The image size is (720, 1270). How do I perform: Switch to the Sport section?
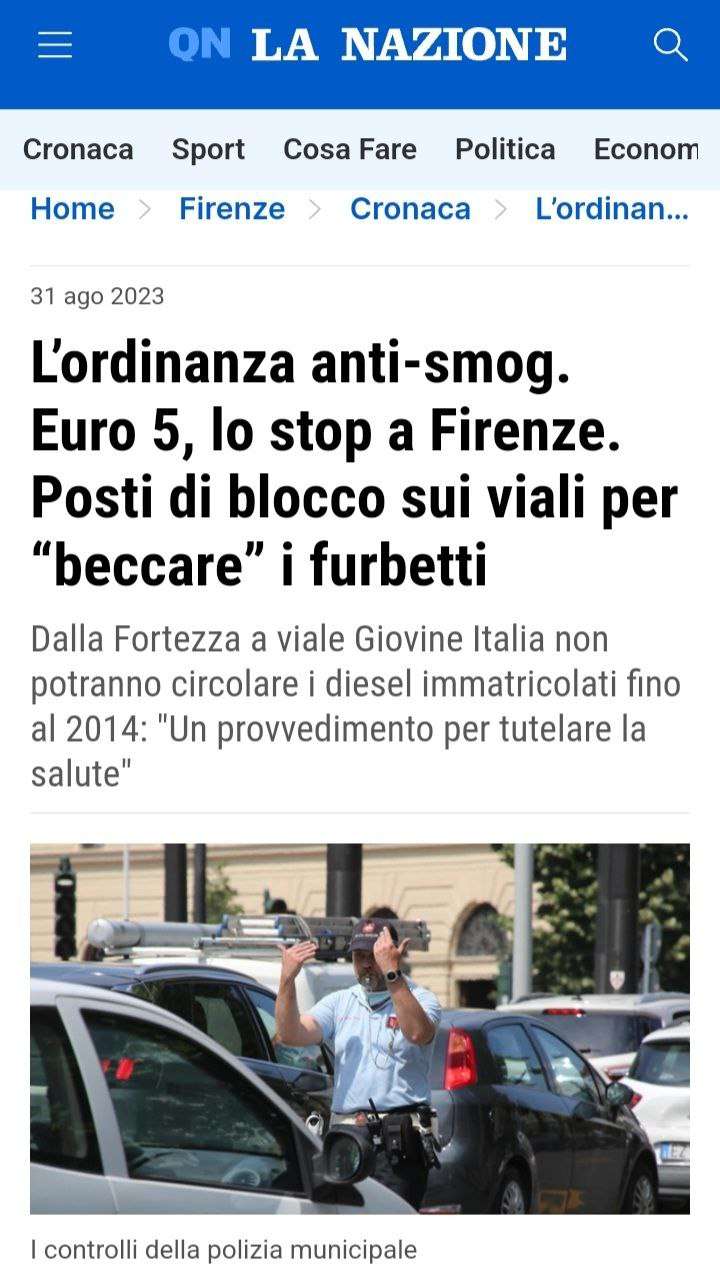(208, 149)
